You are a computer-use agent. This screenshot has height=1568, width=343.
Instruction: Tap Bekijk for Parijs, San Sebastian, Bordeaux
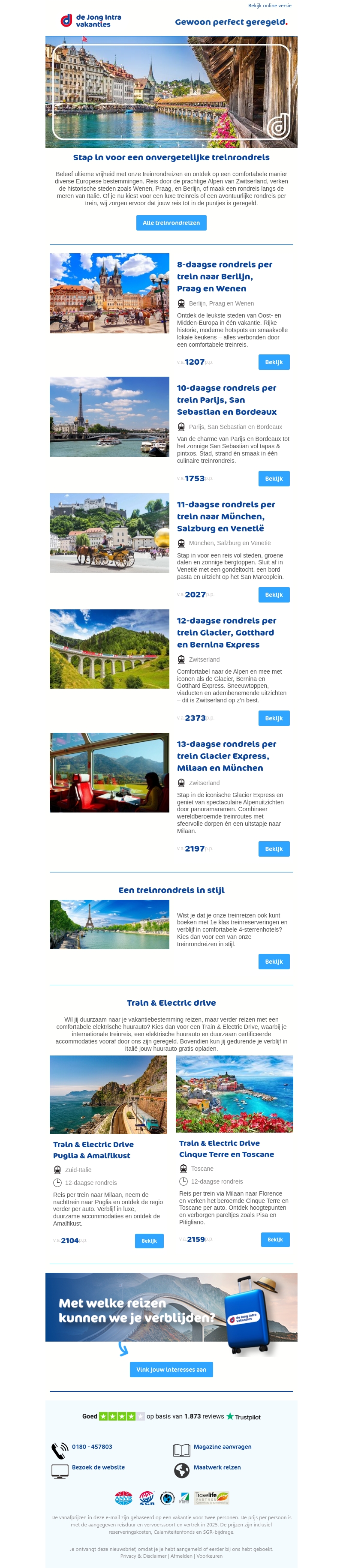(x=274, y=479)
